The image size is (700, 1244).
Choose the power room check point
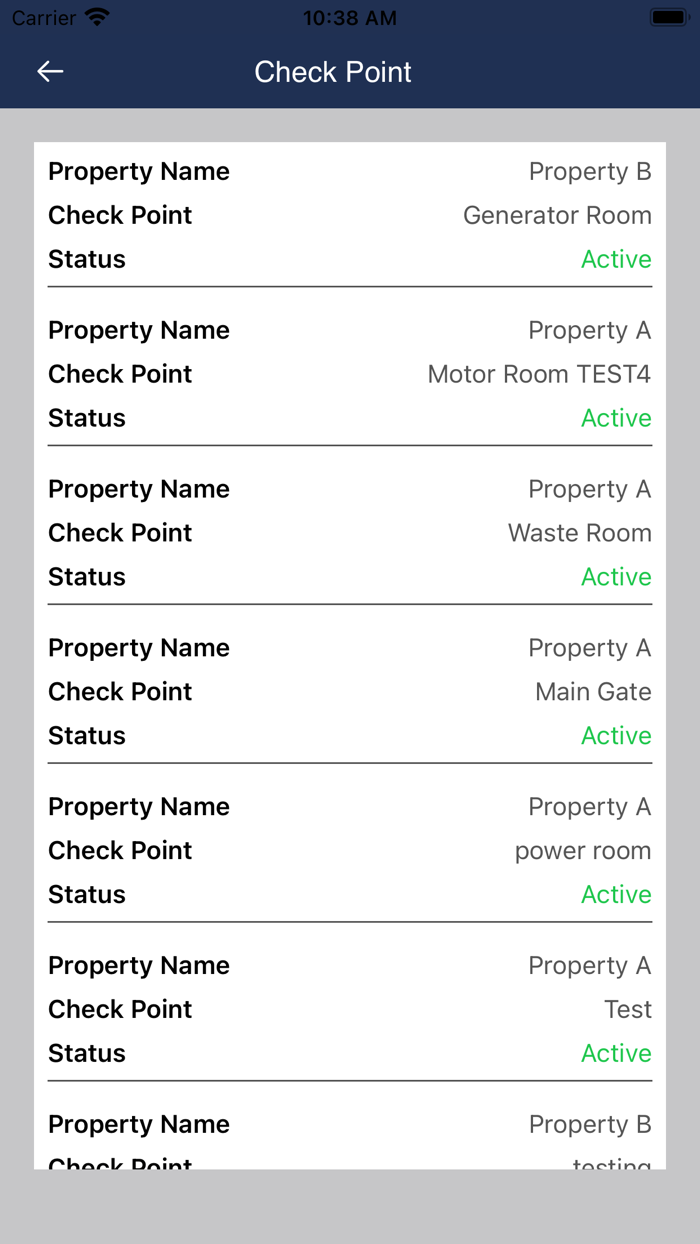pyautogui.click(x=582, y=851)
